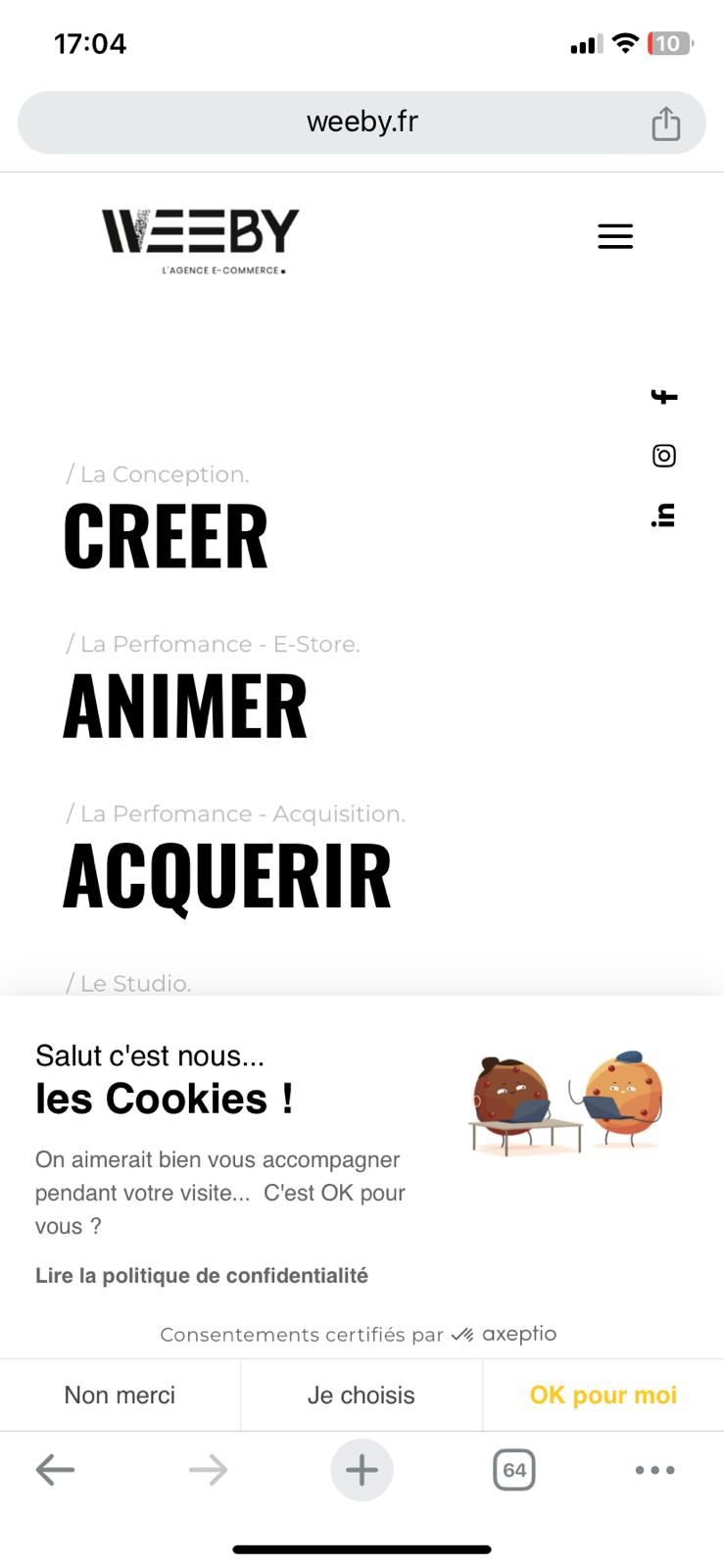Open Weeby's Instagram profile
The image size is (724, 1568).
click(664, 456)
